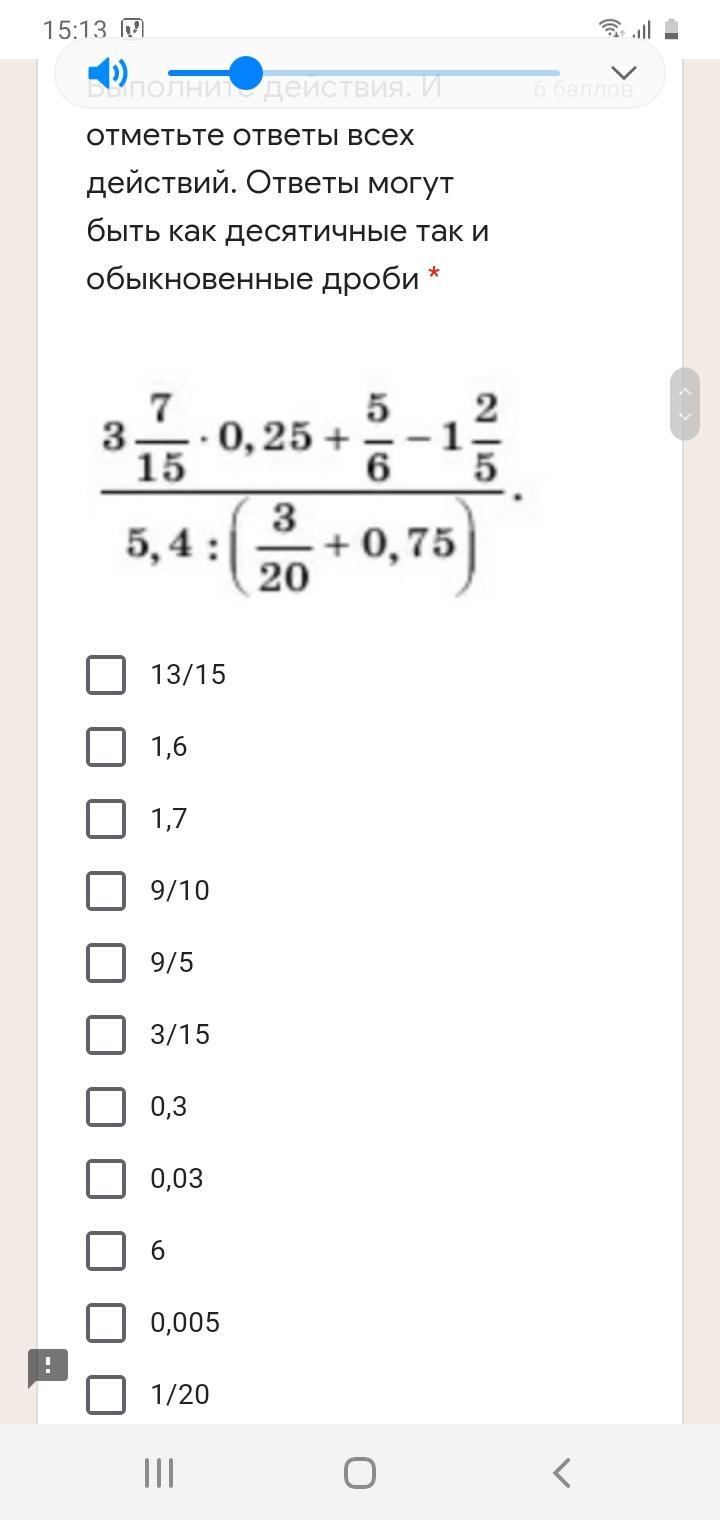Open the report problem feedback icon
Viewport: 720px width, 1520px height.
click(x=47, y=1367)
